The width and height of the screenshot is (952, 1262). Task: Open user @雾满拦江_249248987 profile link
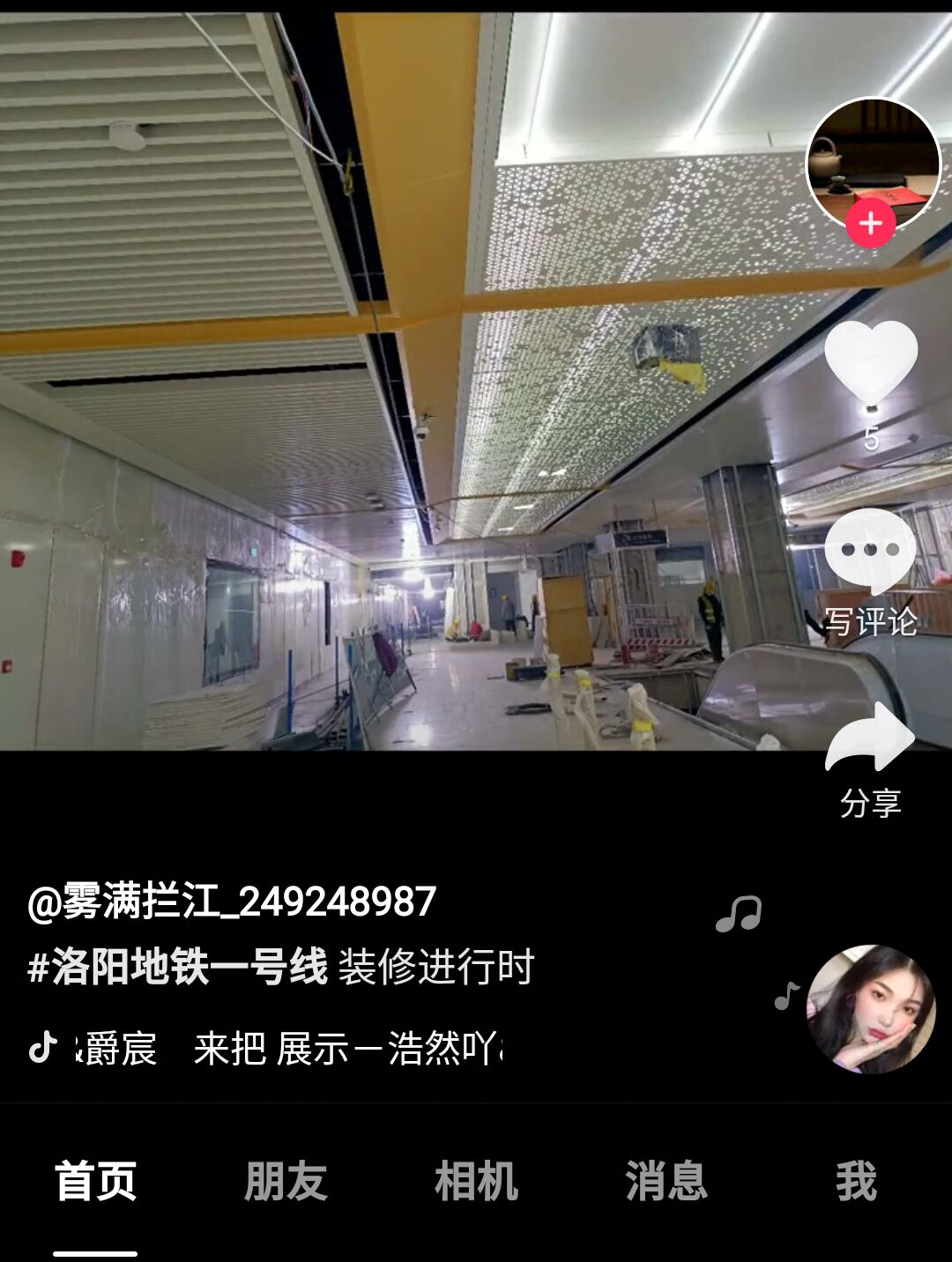pyautogui.click(x=232, y=901)
